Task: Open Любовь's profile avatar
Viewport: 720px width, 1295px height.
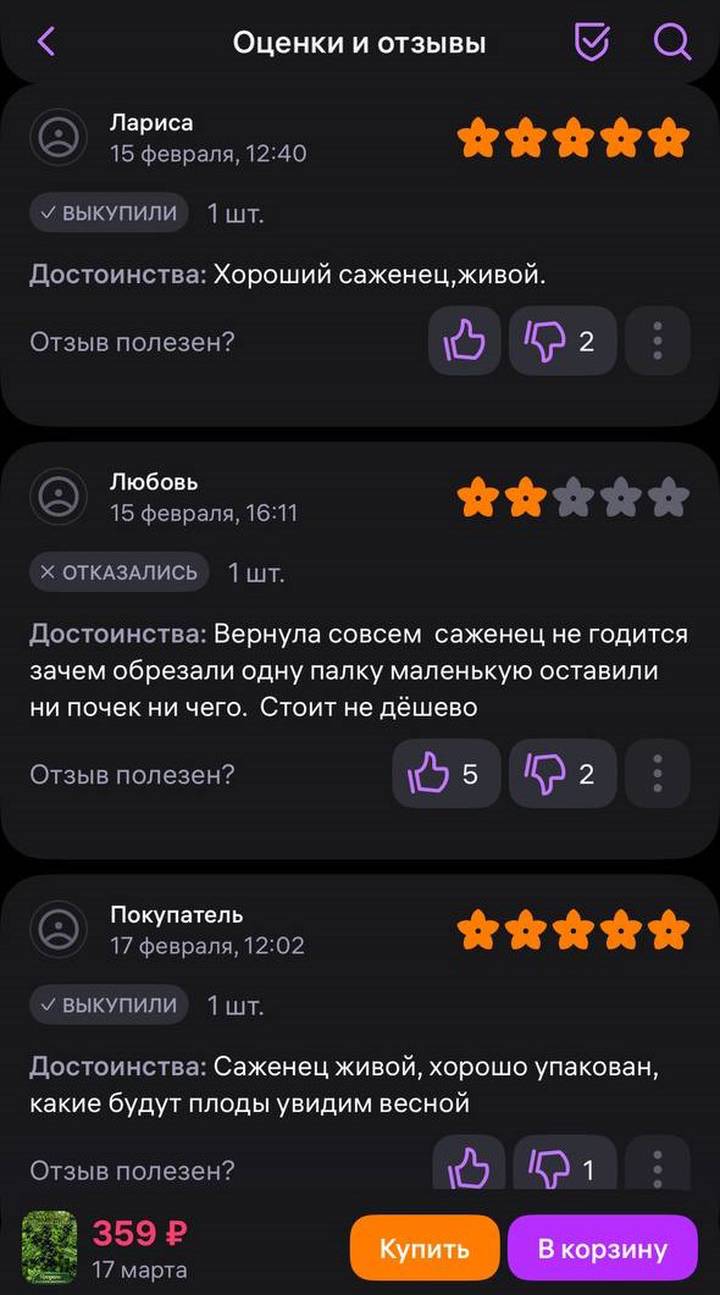Action: [58, 496]
